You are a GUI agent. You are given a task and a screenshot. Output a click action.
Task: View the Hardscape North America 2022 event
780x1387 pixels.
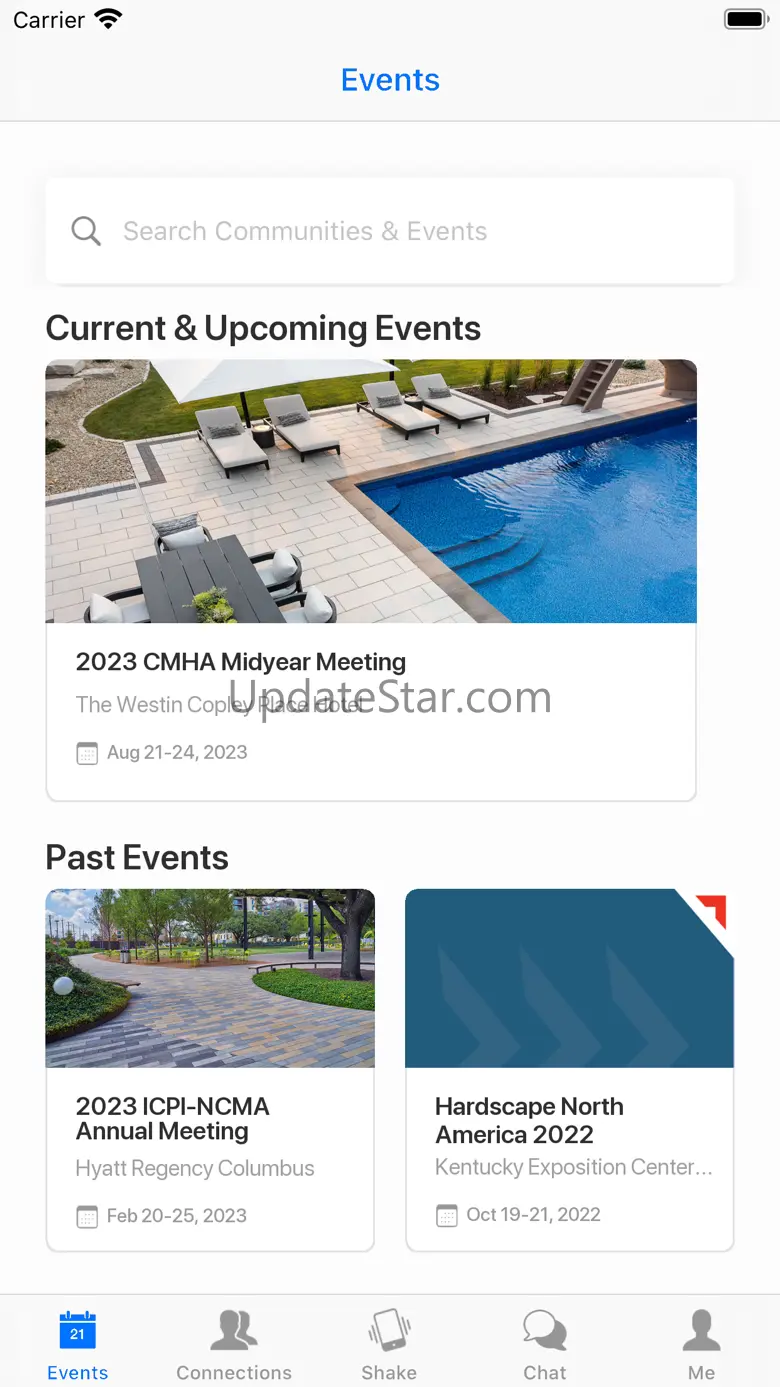[569, 1070]
